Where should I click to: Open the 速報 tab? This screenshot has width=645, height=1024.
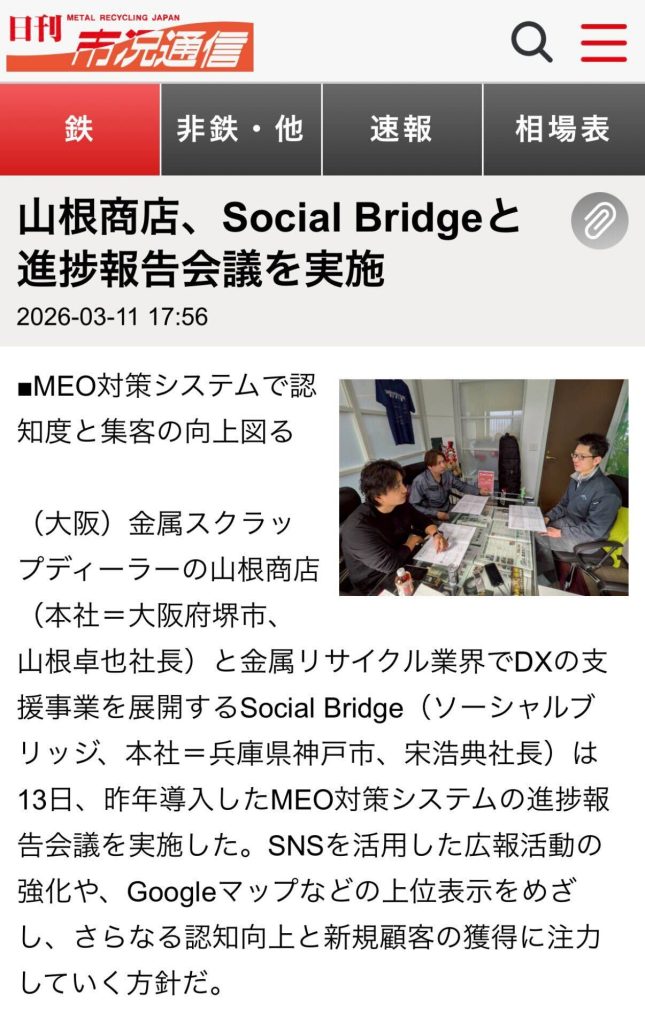(402, 129)
